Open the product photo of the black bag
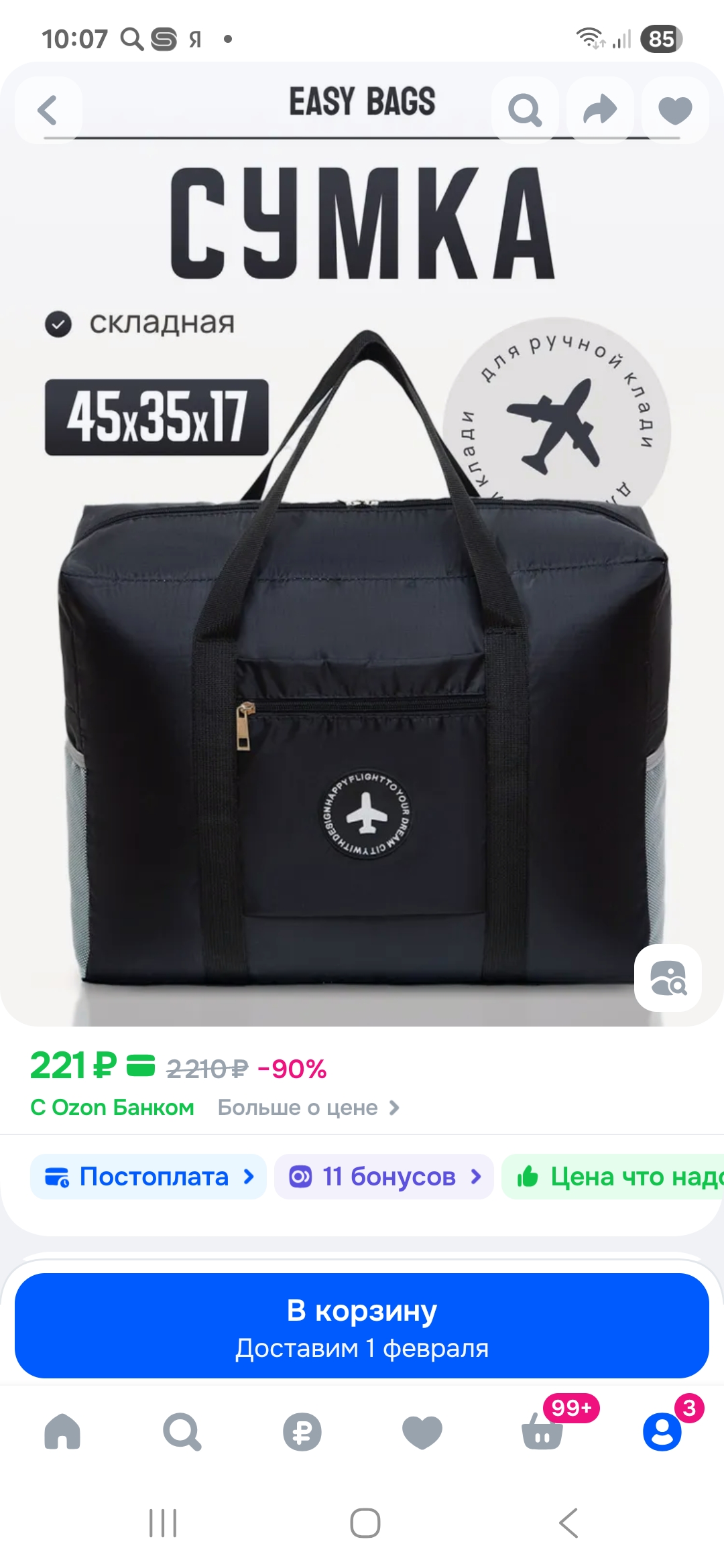Image resolution: width=724 pixels, height=1568 pixels. pyautogui.click(x=362, y=670)
